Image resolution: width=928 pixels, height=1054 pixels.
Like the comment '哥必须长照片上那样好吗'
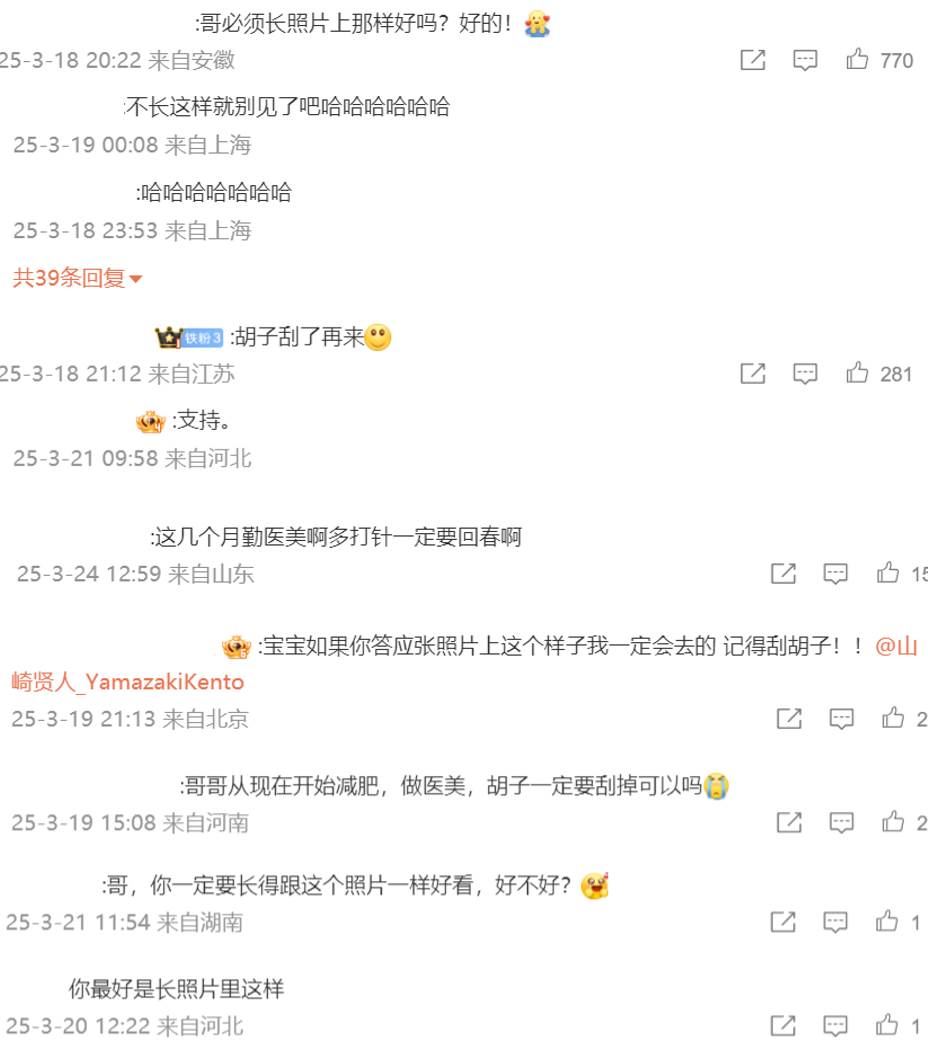[857, 60]
